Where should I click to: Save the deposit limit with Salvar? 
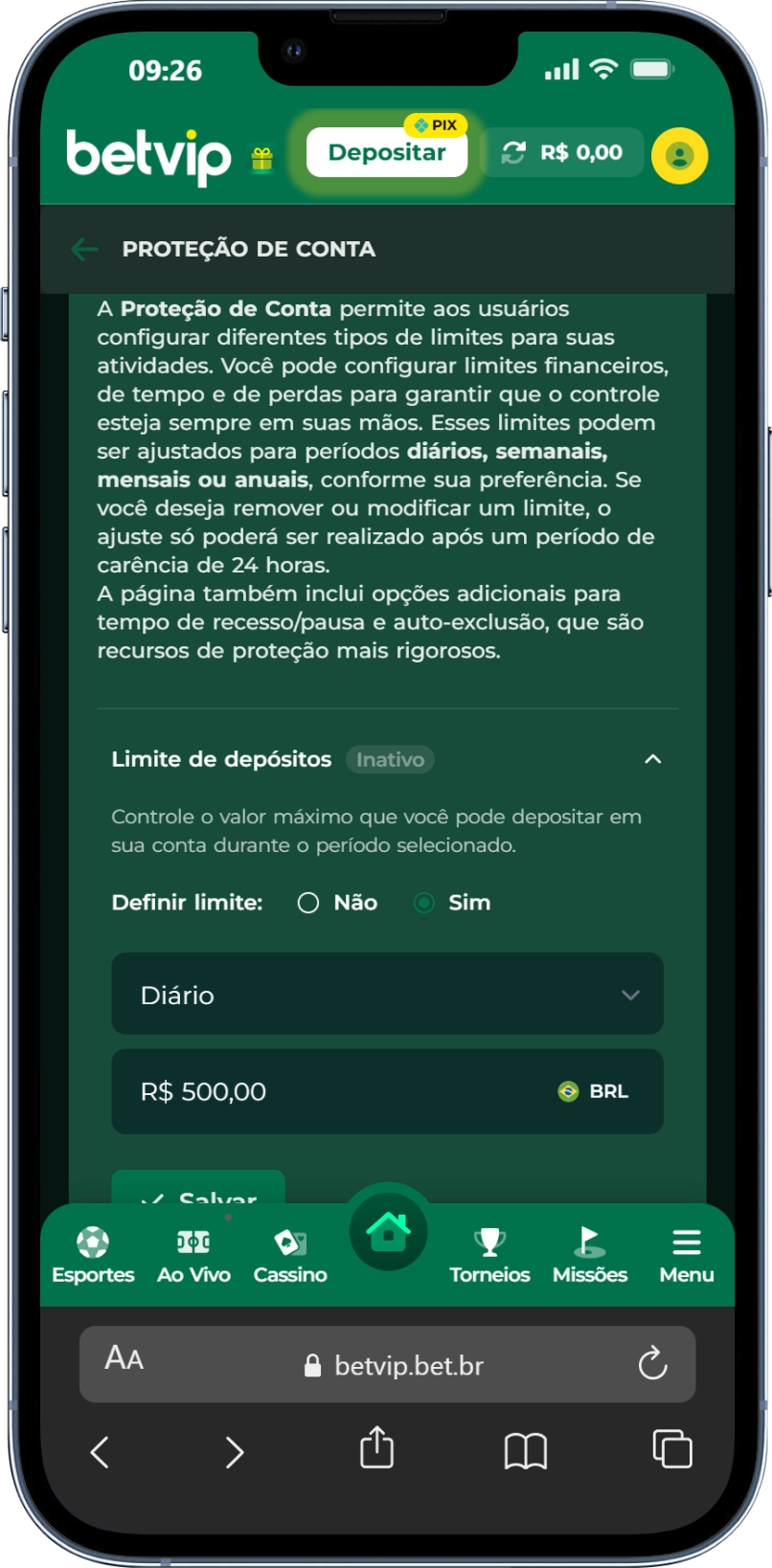point(198,1190)
